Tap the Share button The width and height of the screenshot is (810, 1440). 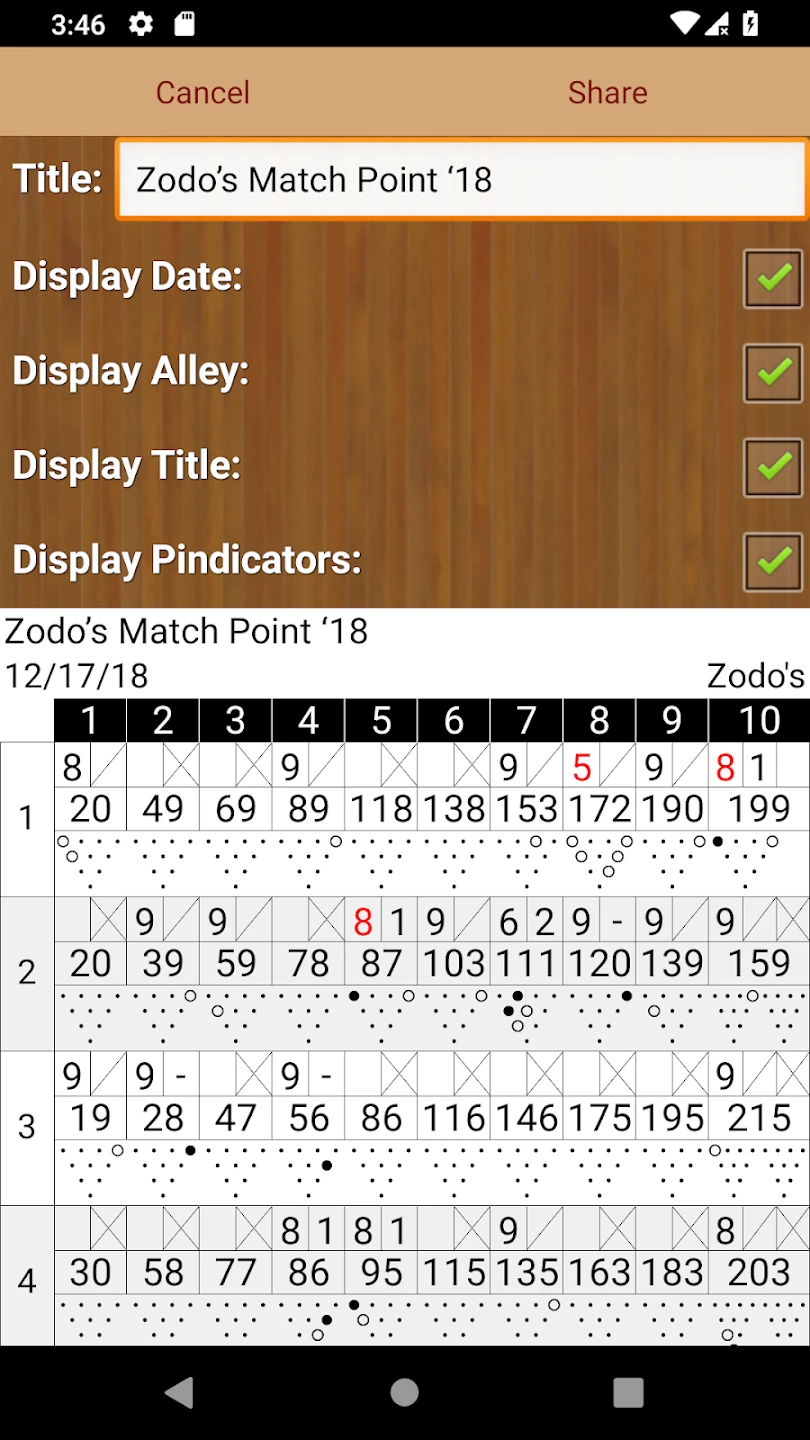607,92
